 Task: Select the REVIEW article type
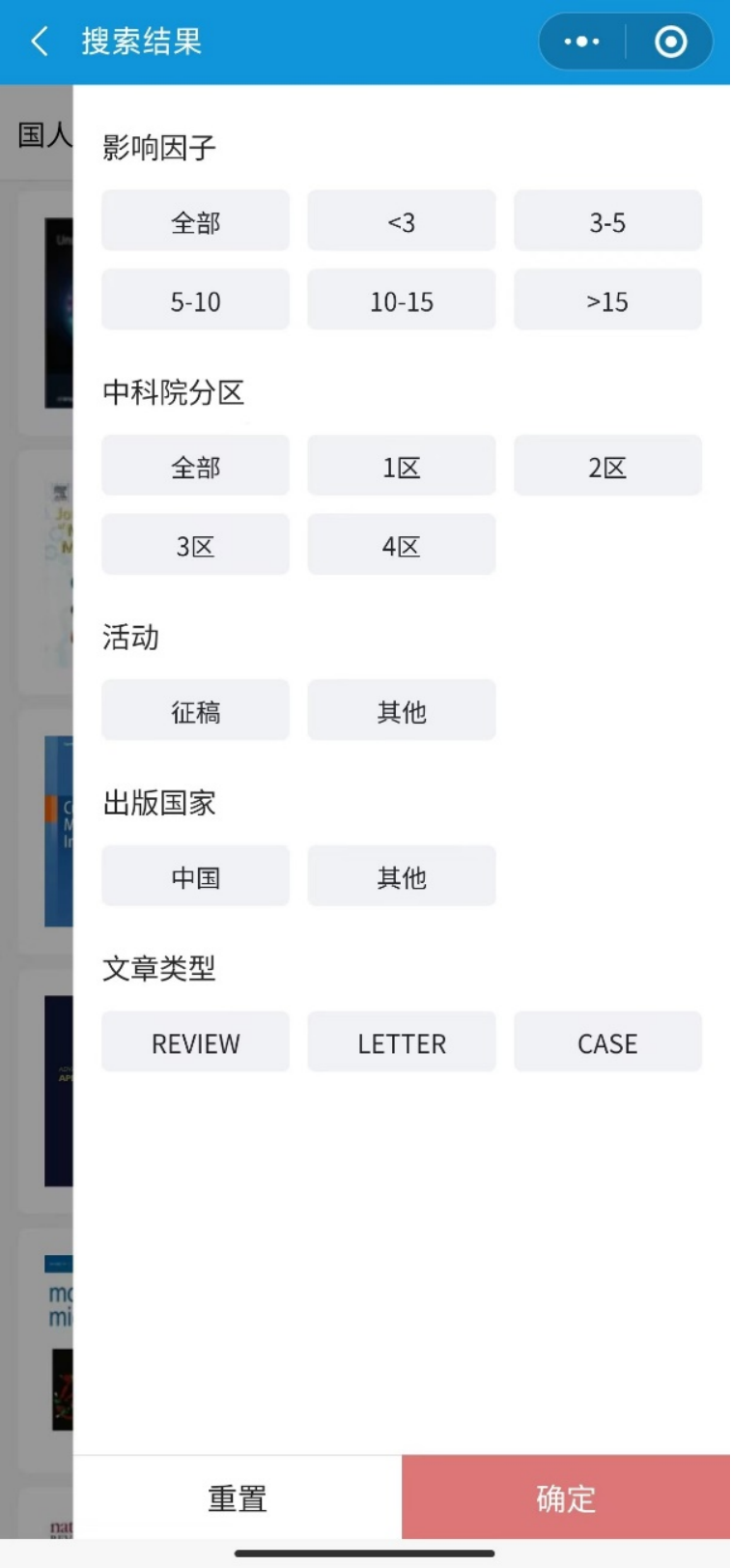(196, 1042)
